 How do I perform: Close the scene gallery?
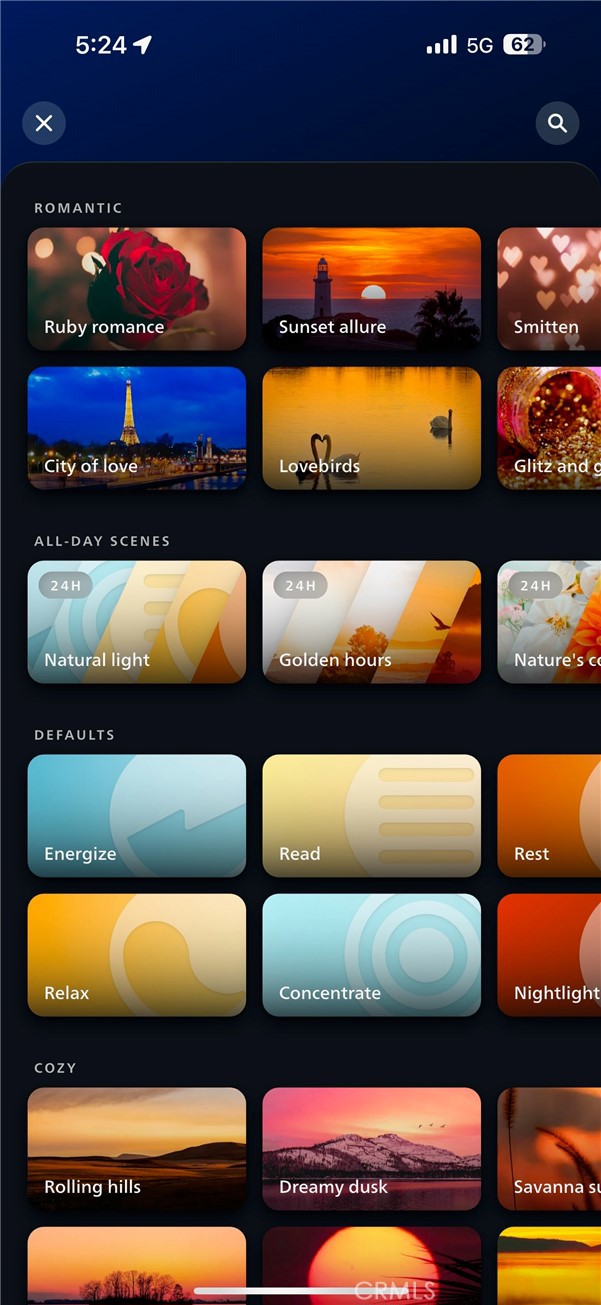44,123
